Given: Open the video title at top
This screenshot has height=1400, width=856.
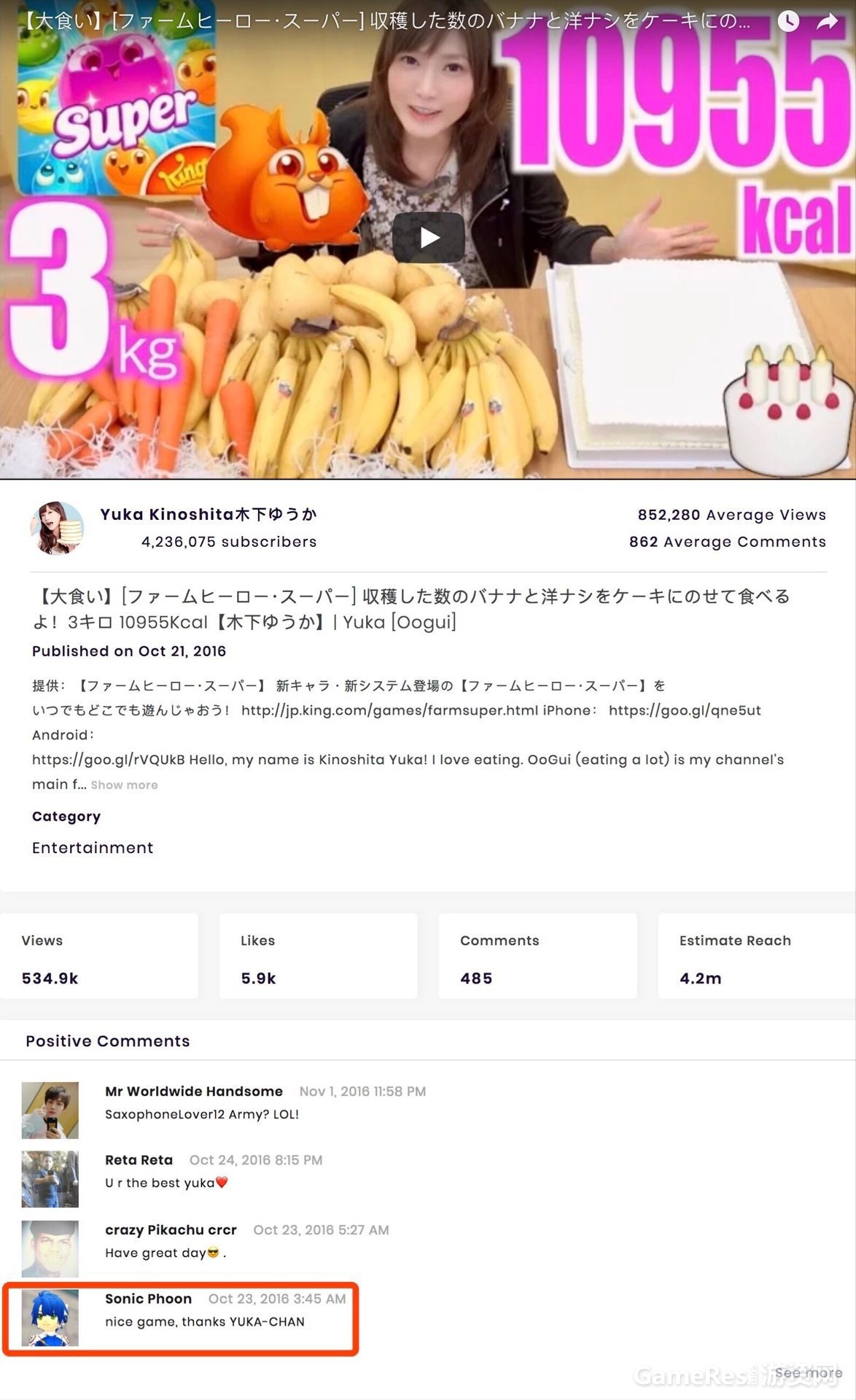Looking at the screenshot, I should (386, 20).
